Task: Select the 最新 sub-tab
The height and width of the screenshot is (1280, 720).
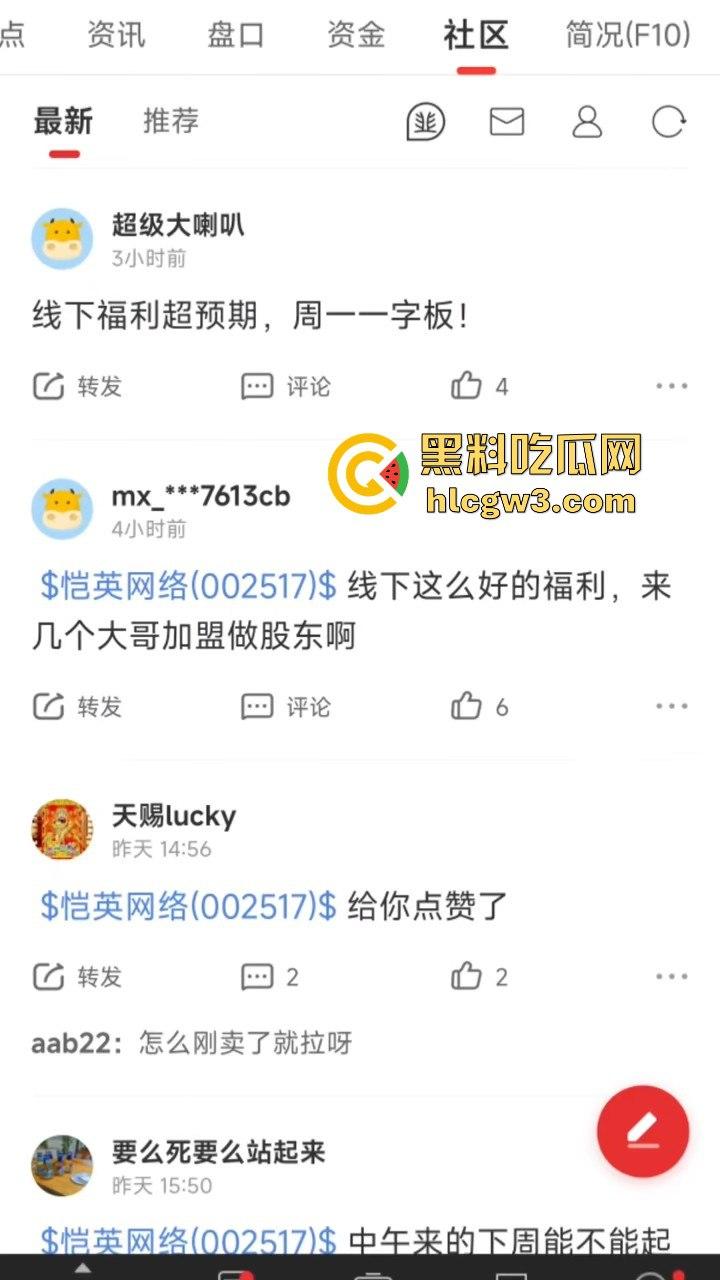Action: click(63, 121)
